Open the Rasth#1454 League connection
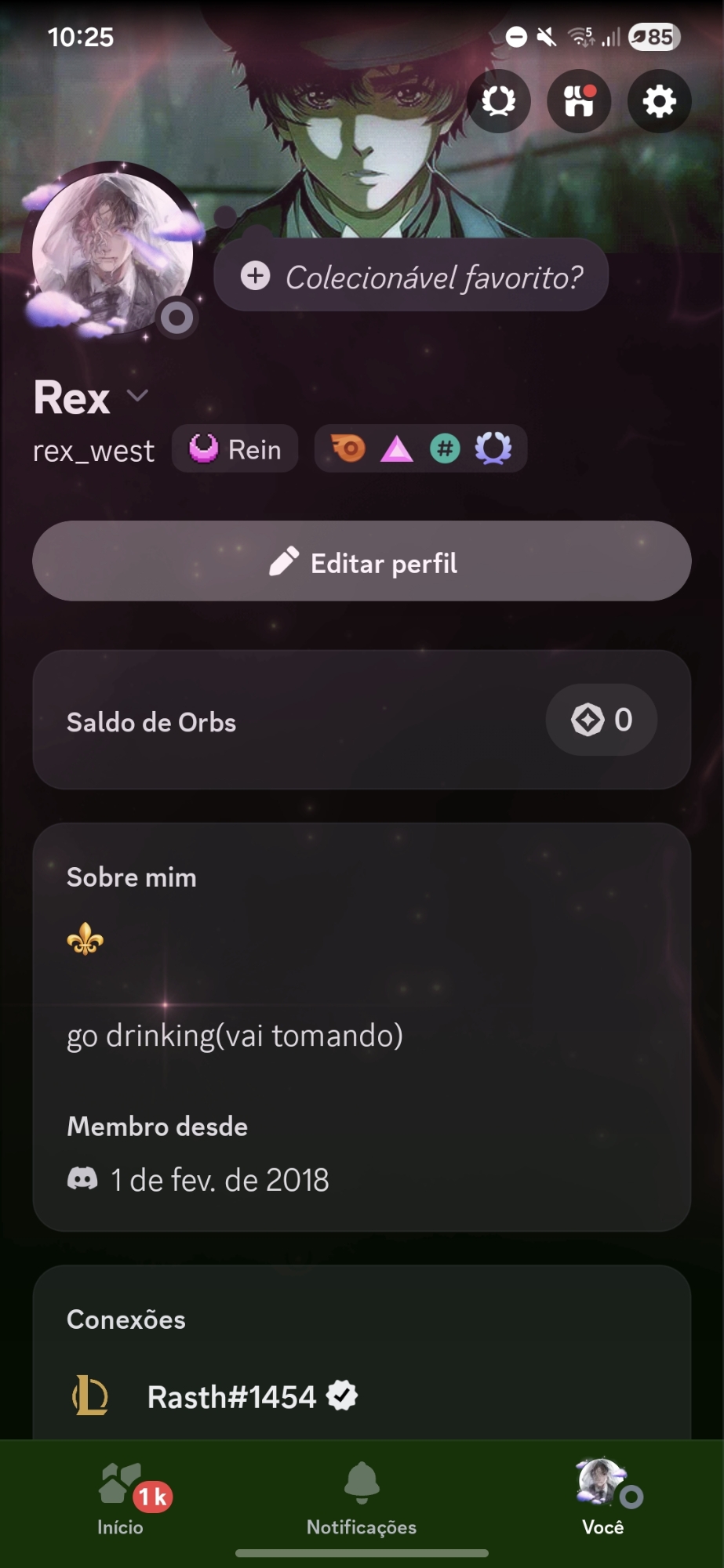The width and height of the screenshot is (724, 1568). (232, 1396)
